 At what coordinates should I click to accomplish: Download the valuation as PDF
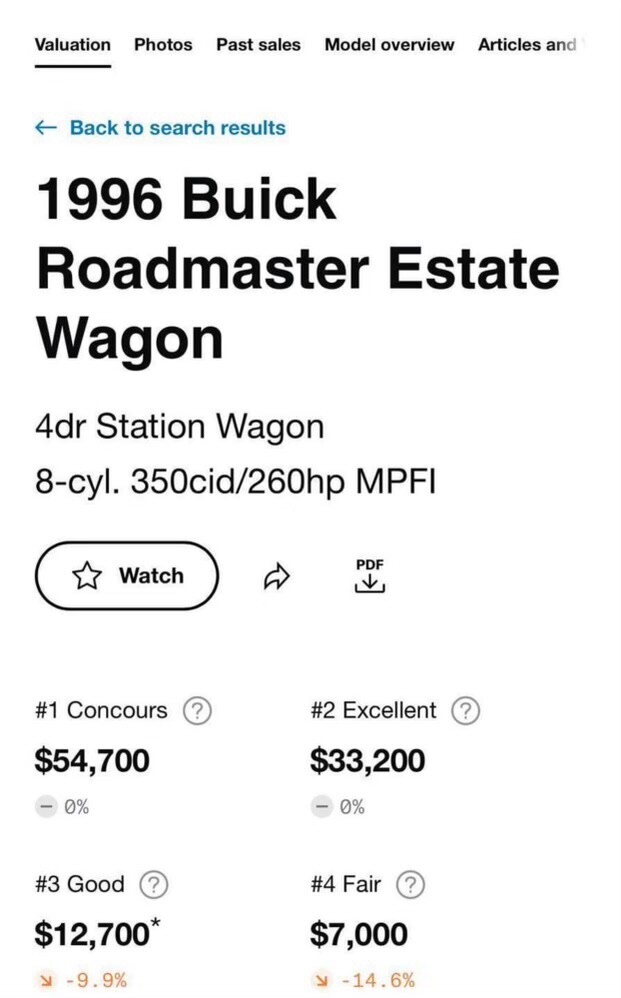coord(370,576)
